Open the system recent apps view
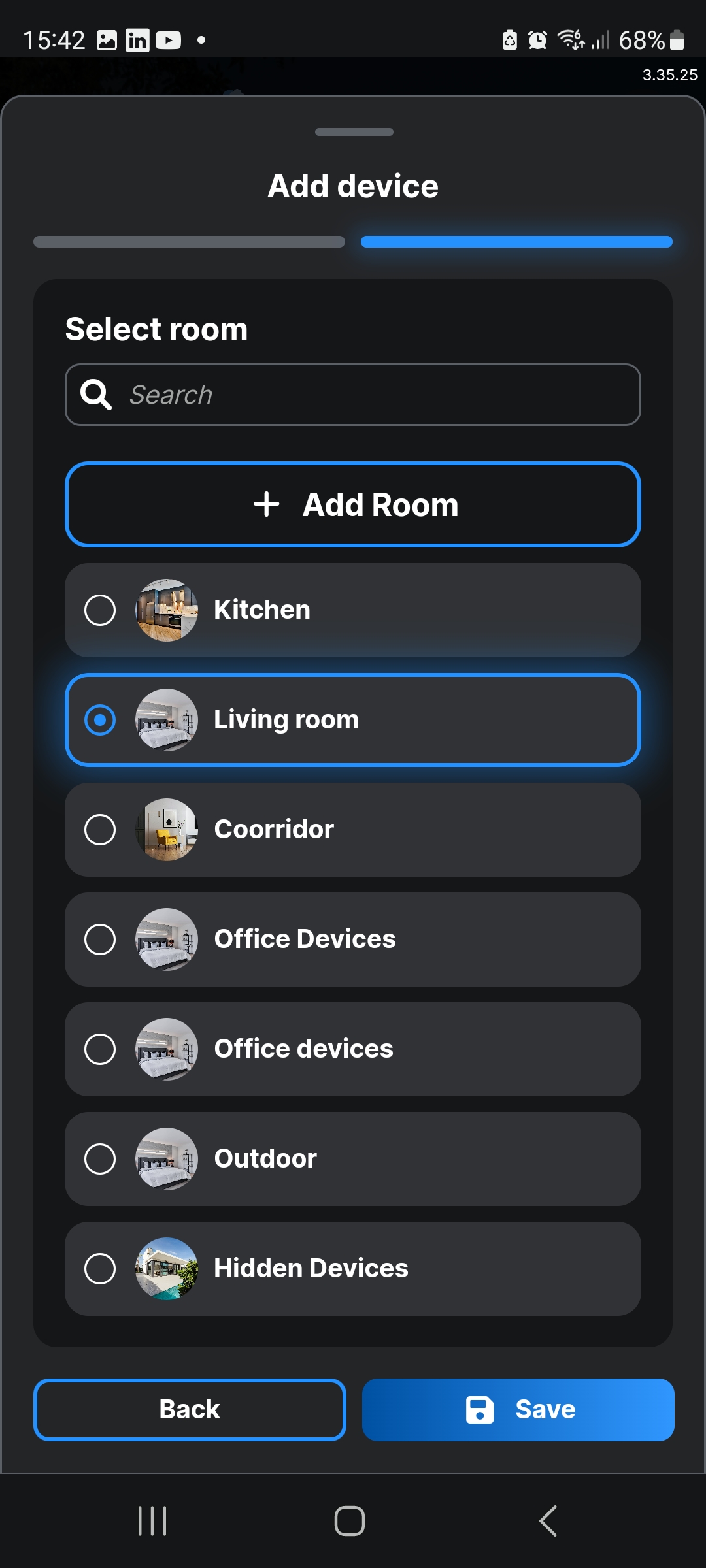 (x=152, y=1521)
